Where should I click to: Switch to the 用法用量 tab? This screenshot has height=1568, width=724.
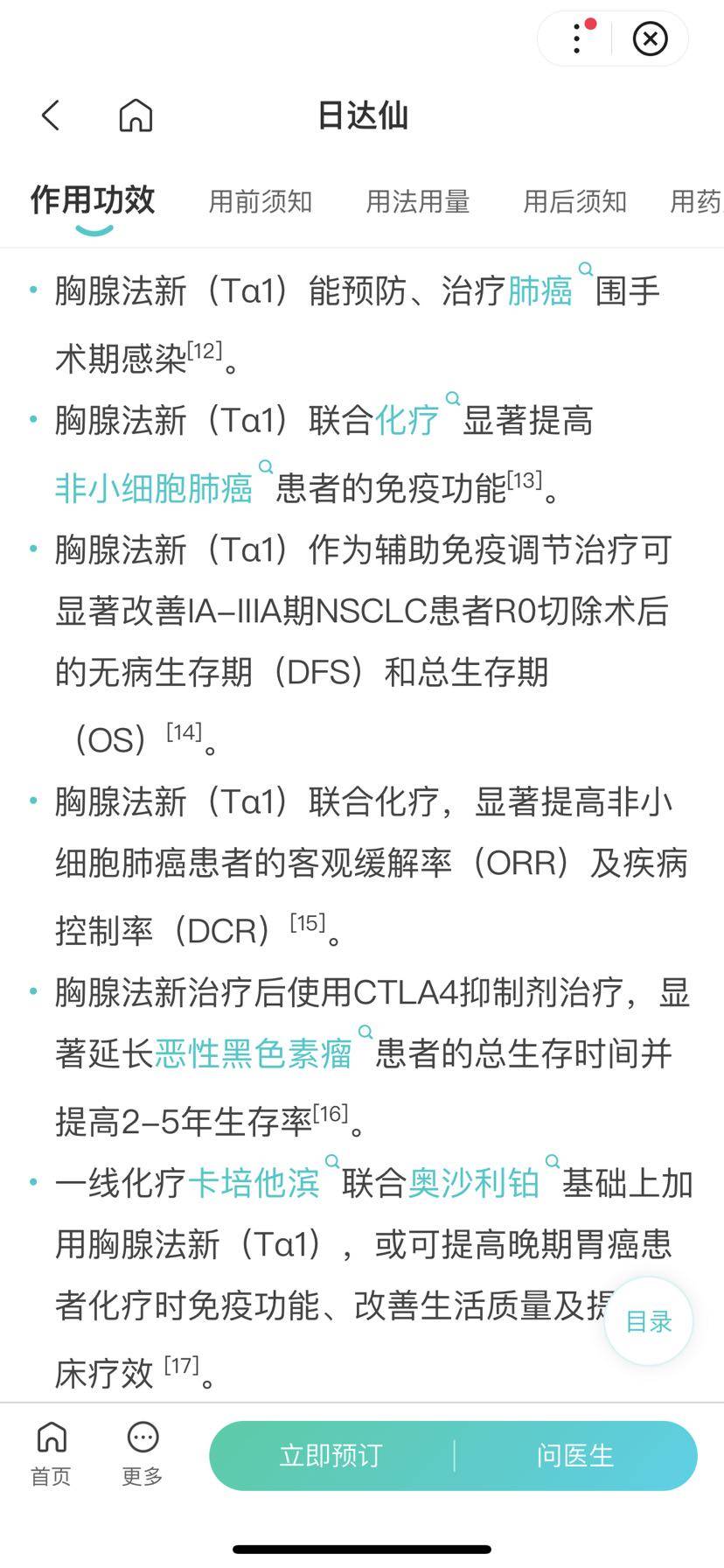(417, 202)
